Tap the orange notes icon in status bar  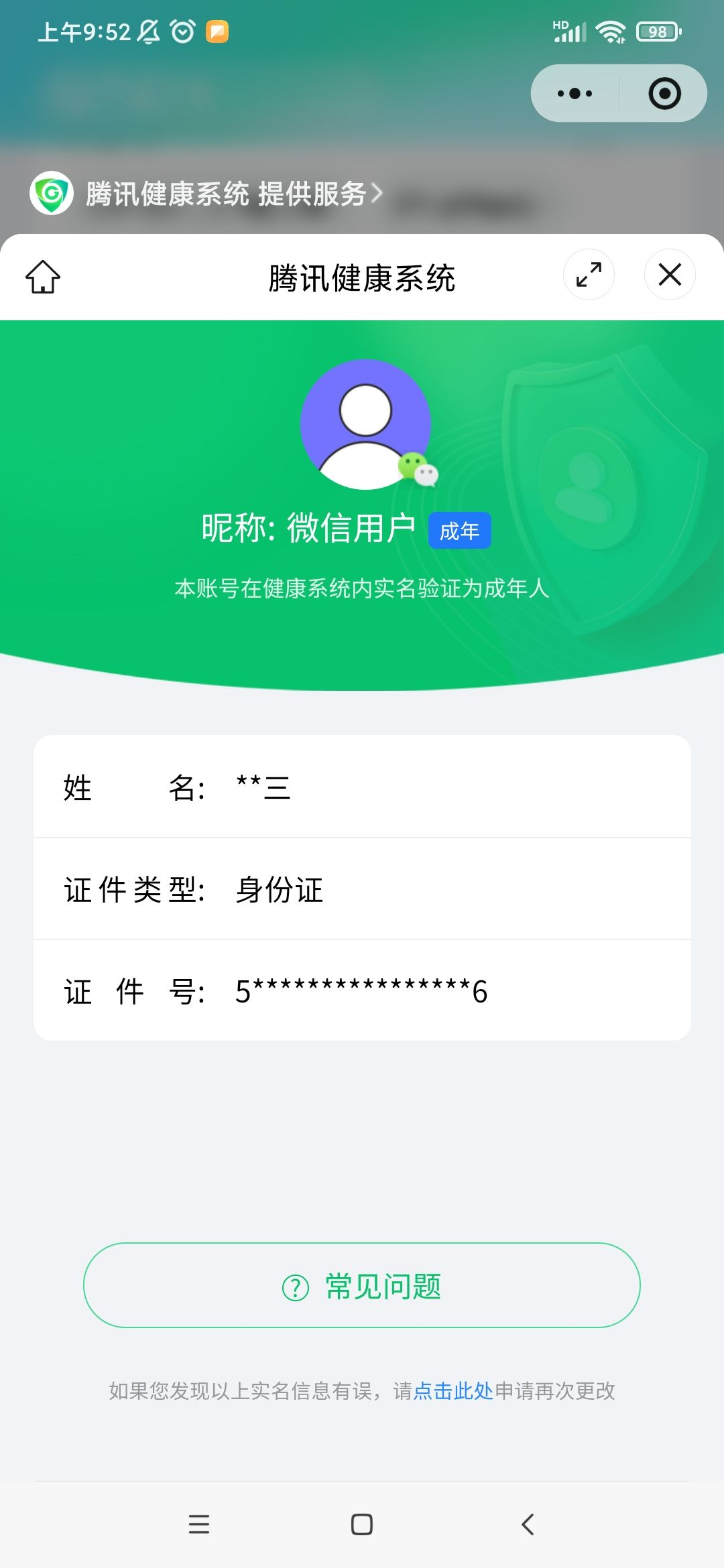click(x=215, y=31)
